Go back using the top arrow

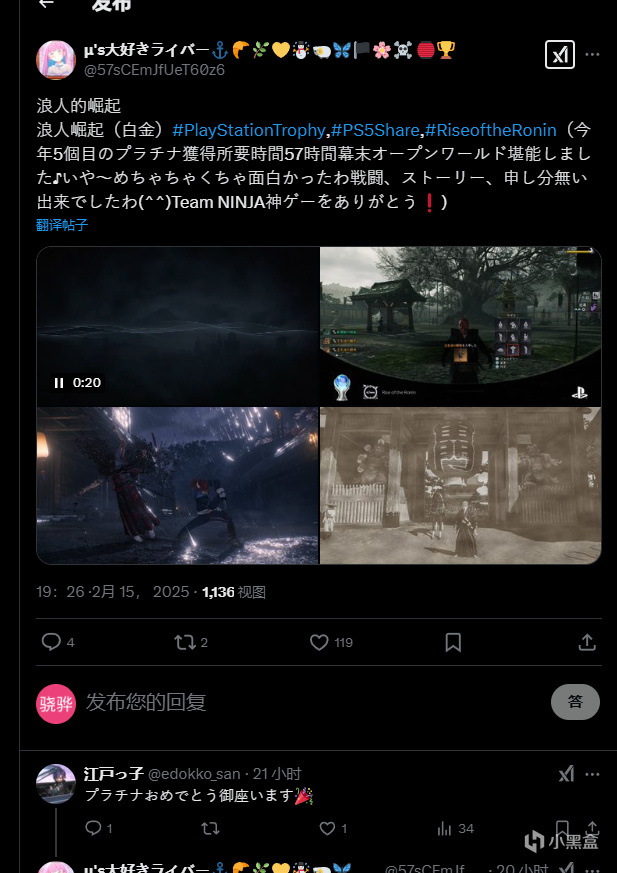point(45,4)
